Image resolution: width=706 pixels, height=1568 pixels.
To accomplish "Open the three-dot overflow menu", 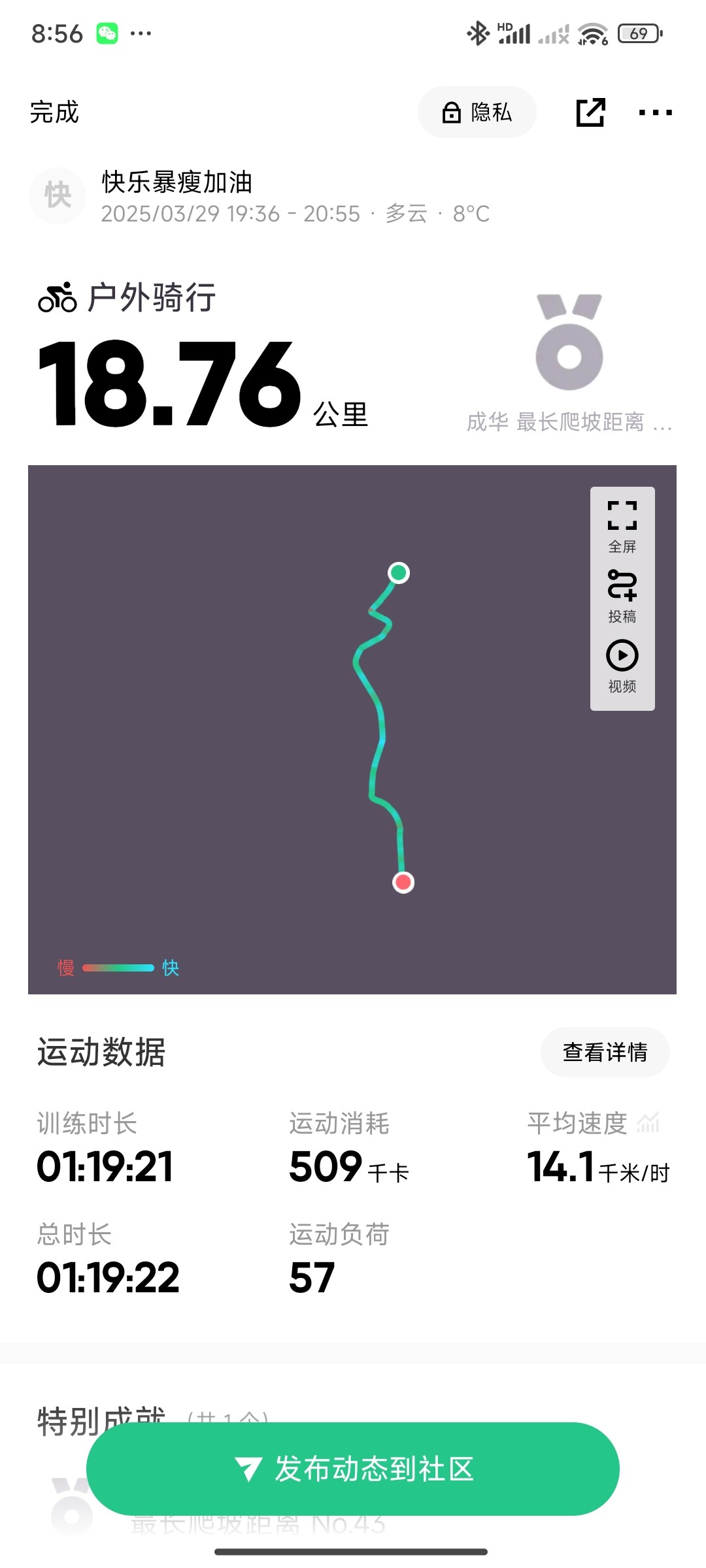I will pyautogui.click(x=655, y=112).
